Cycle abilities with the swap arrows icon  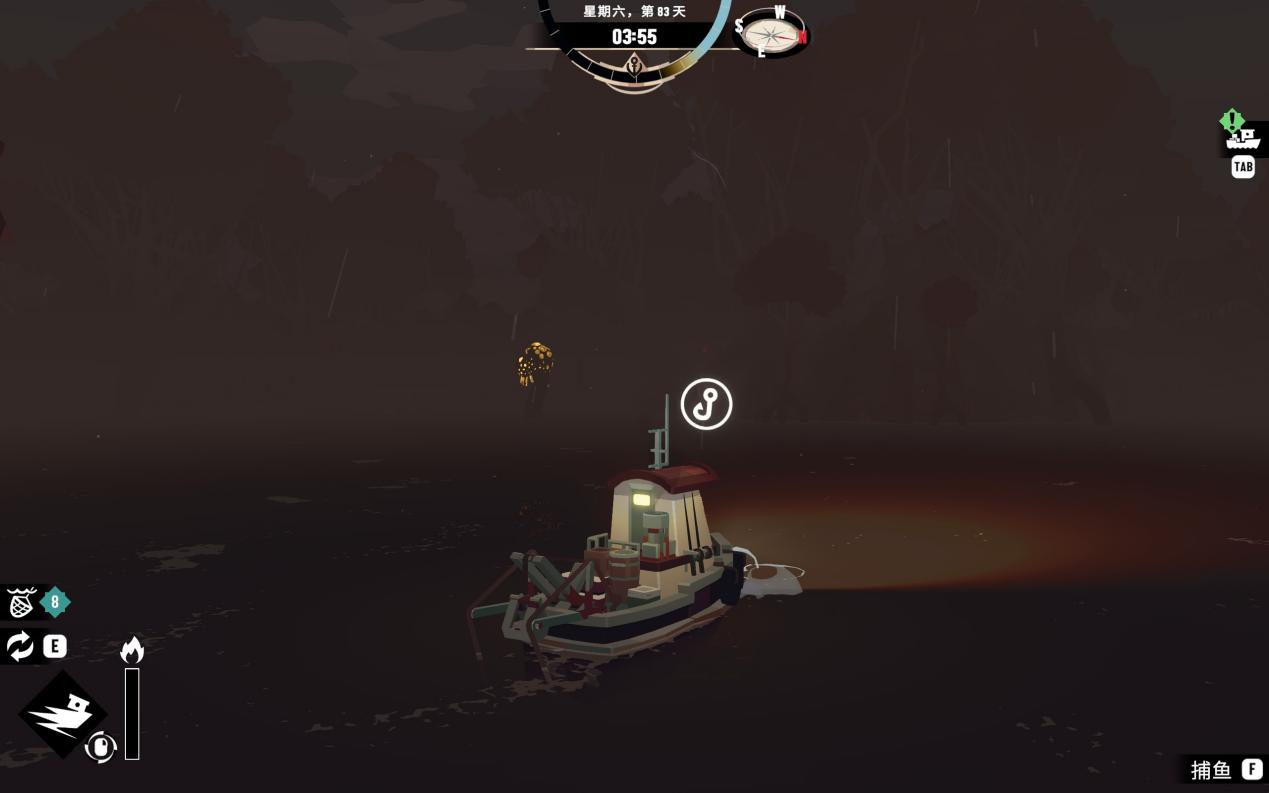pos(21,646)
